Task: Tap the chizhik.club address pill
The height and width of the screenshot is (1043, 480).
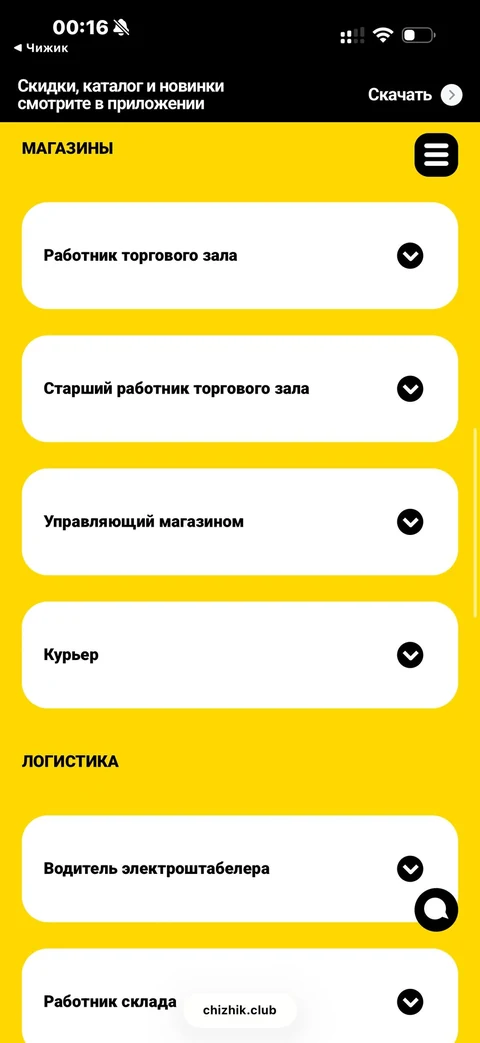Action: 239,1010
